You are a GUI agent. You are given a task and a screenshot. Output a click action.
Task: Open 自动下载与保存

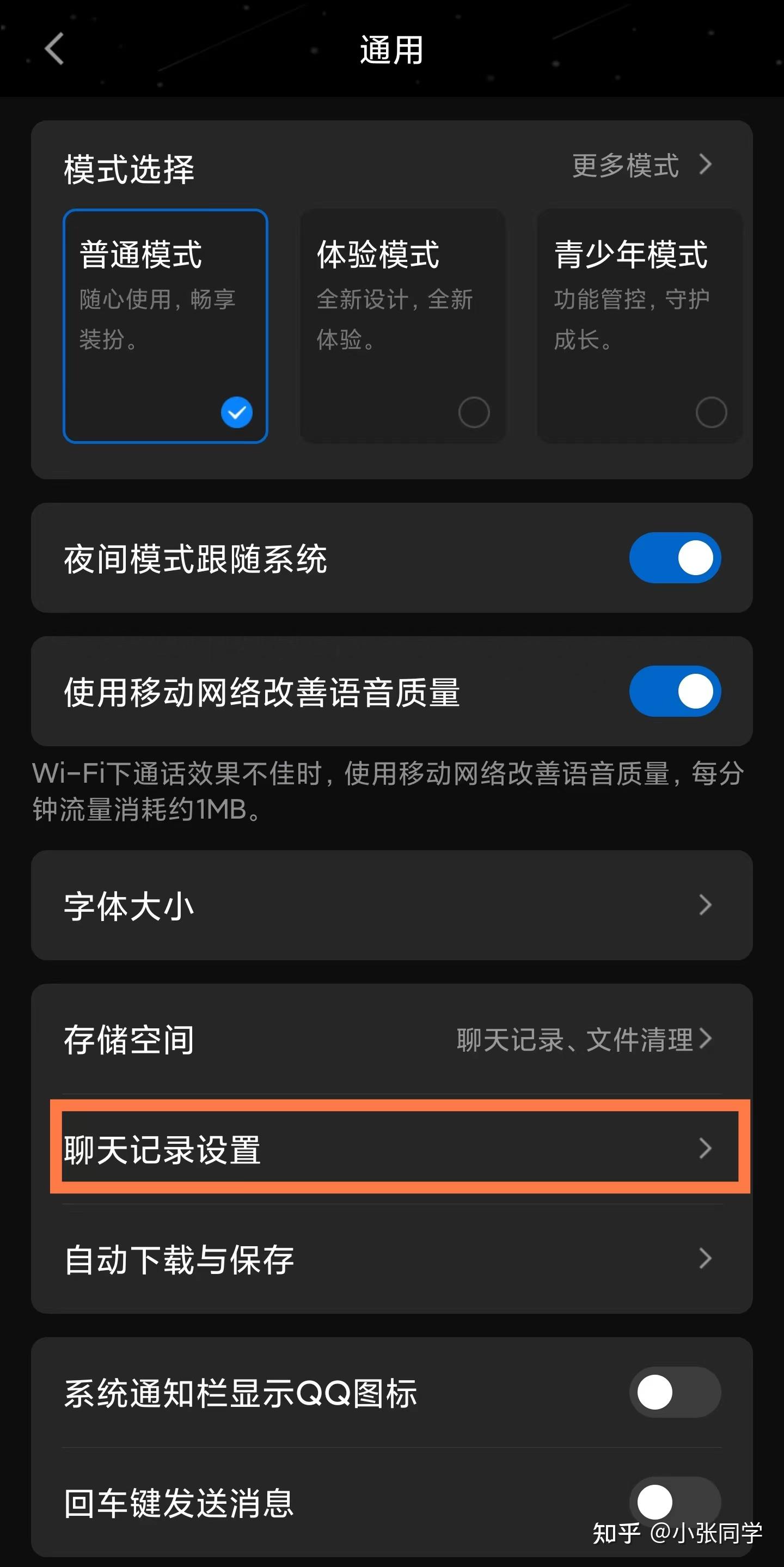(x=391, y=1259)
